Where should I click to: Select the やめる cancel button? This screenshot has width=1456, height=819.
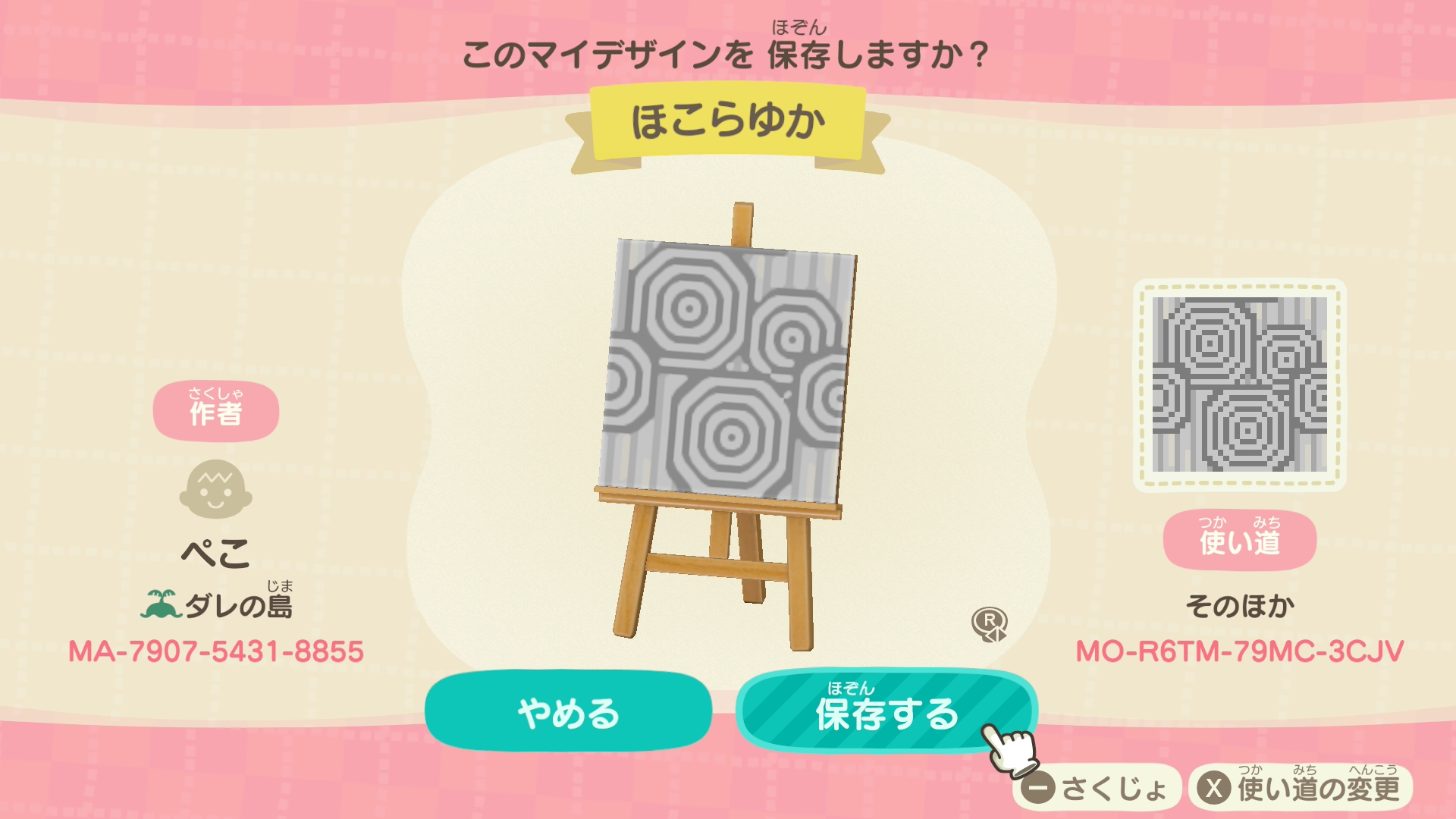click(x=568, y=712)
